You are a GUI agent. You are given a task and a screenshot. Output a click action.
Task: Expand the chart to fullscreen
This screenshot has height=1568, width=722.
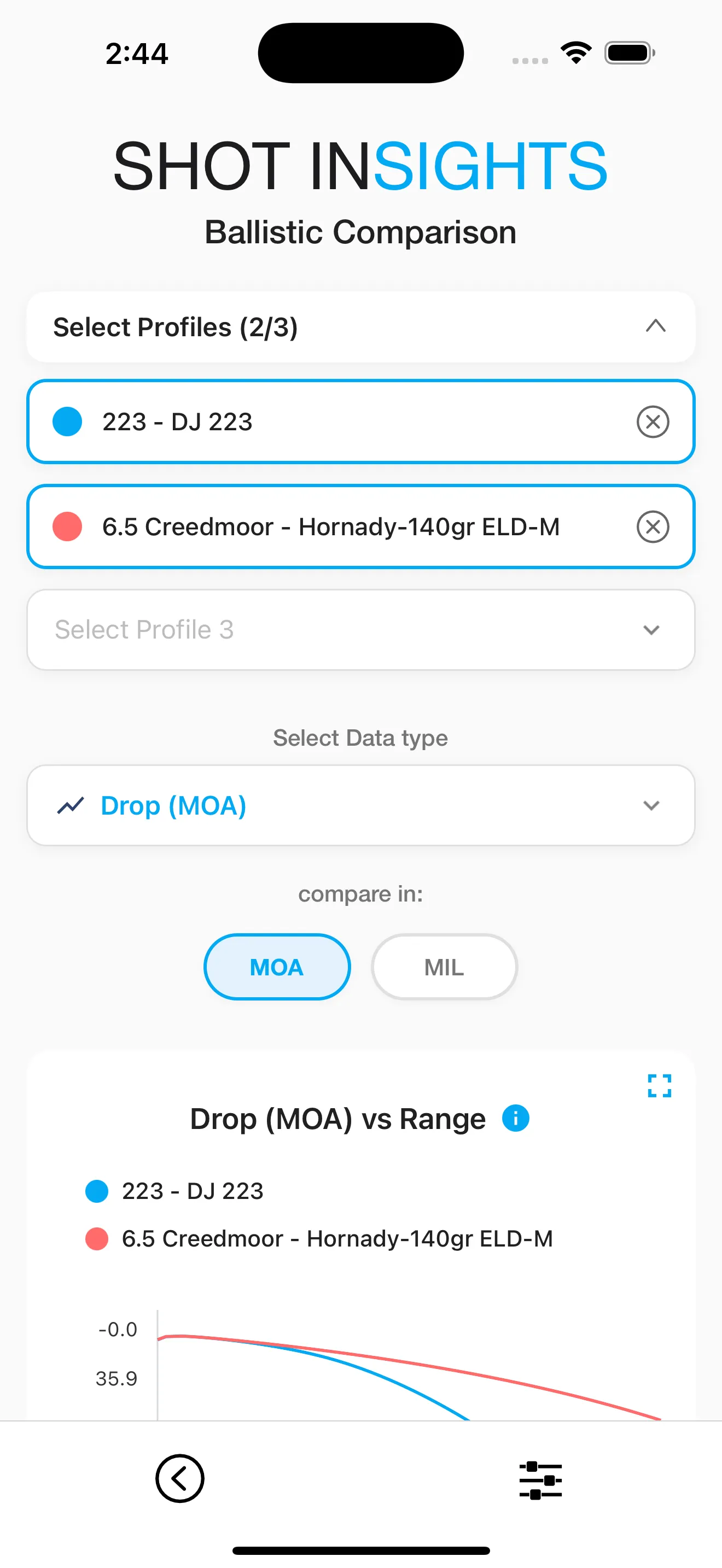pyautogui.click(x=659, y=1085)
